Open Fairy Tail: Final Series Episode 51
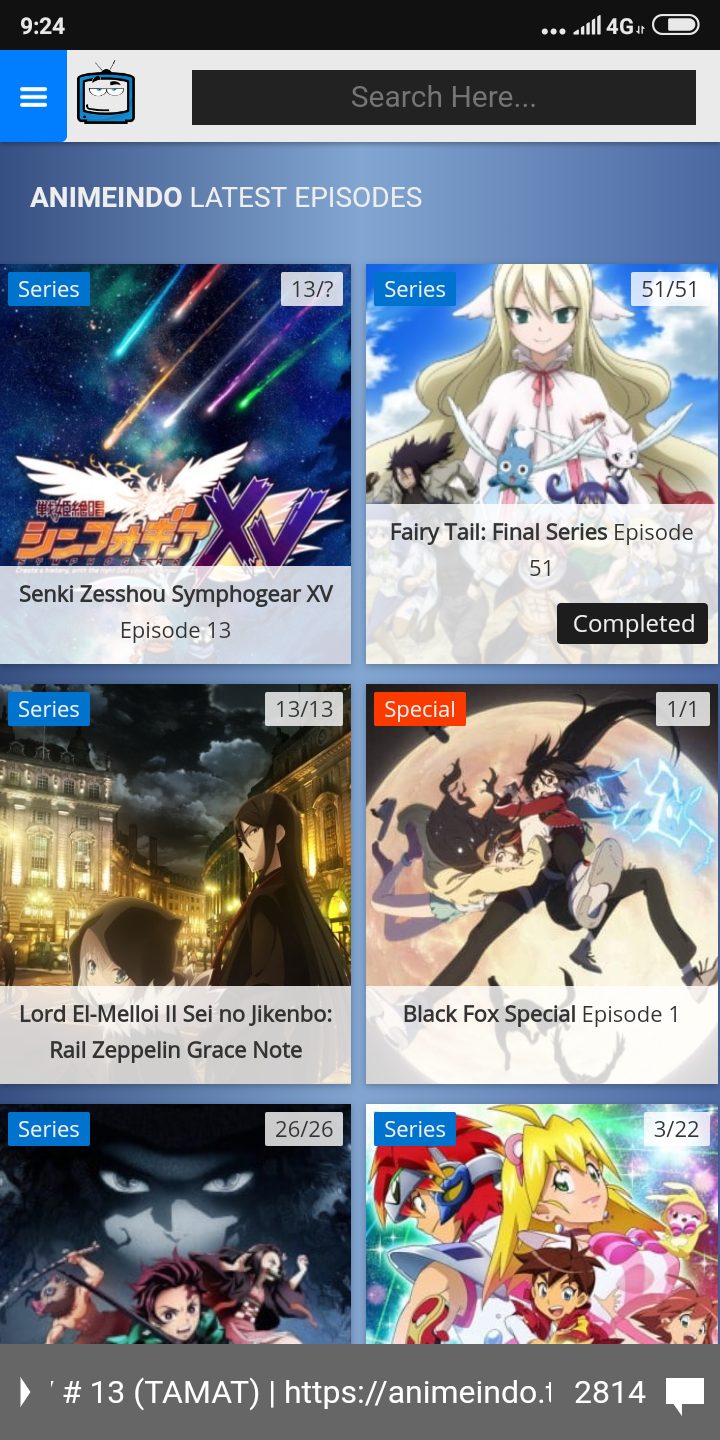720x1440 pixels. click(x=541, y=464)
